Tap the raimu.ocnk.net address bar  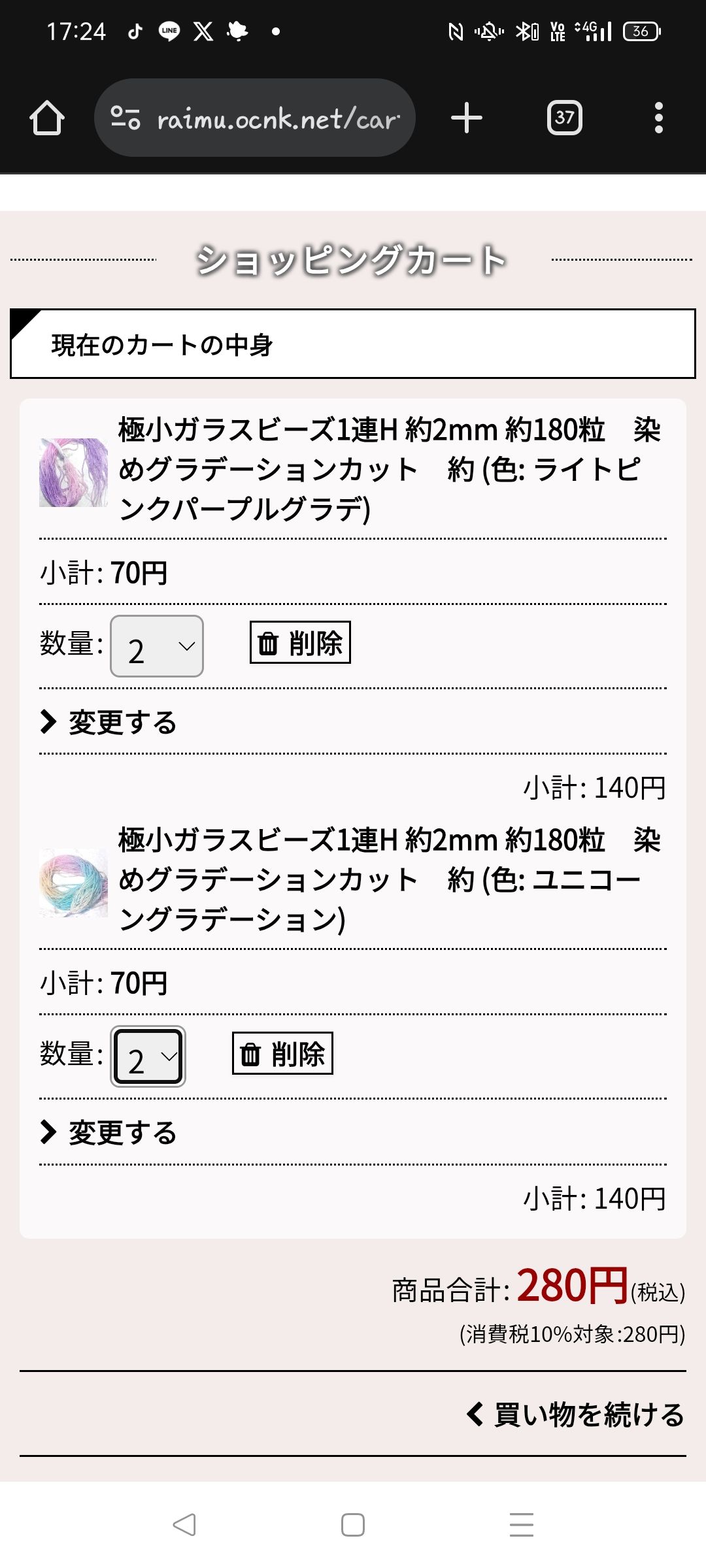255,118
